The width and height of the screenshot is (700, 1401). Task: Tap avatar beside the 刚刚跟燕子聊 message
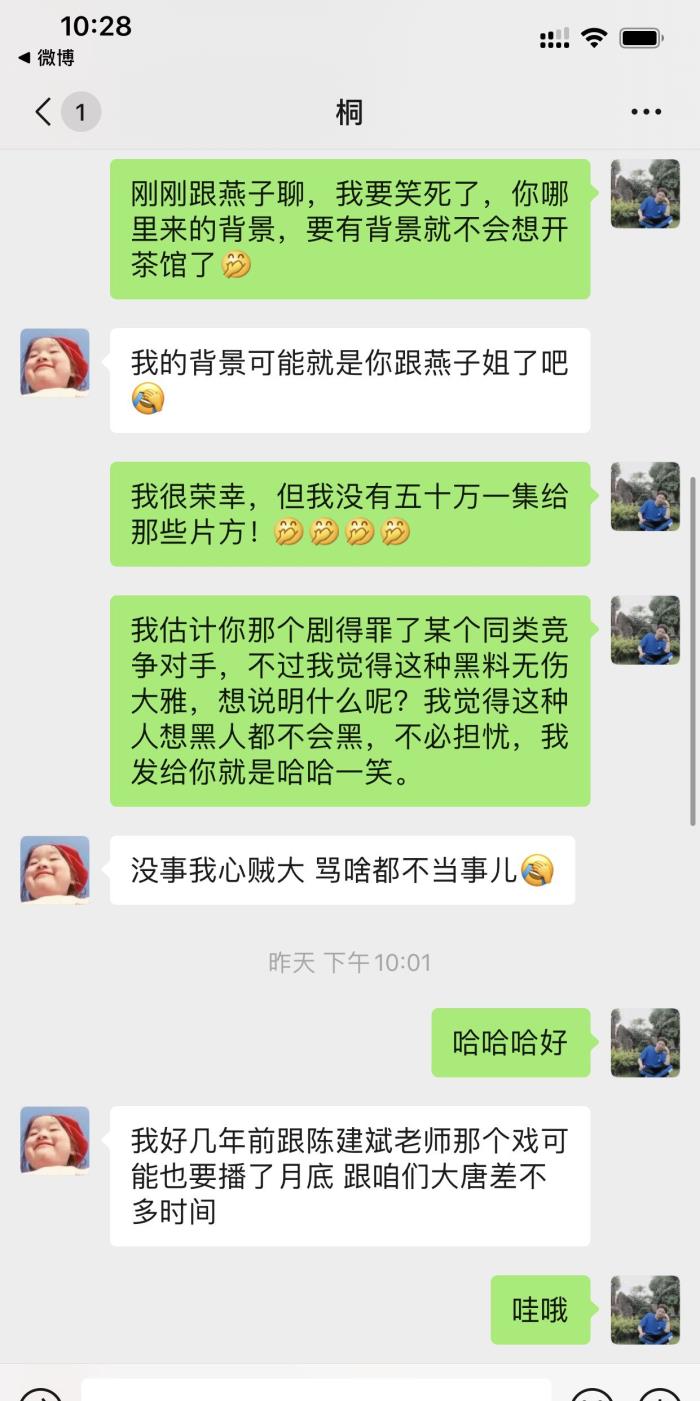[645, 193]
